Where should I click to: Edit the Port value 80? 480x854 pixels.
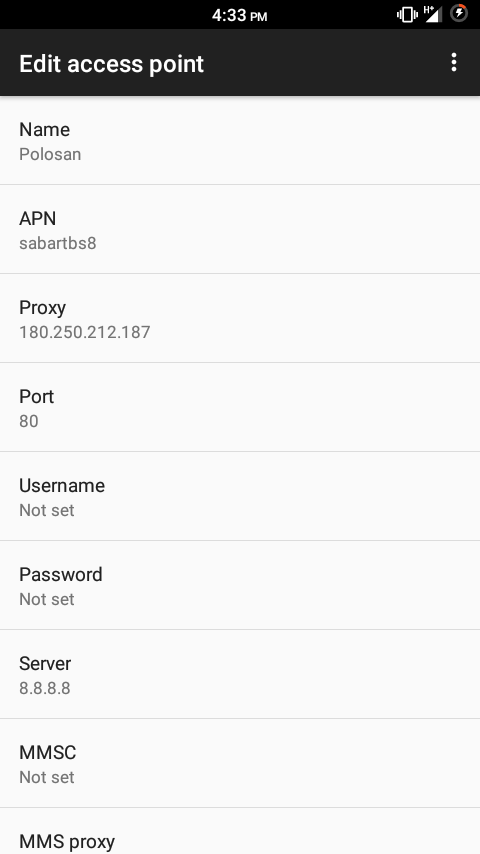(x=240, y=407)
